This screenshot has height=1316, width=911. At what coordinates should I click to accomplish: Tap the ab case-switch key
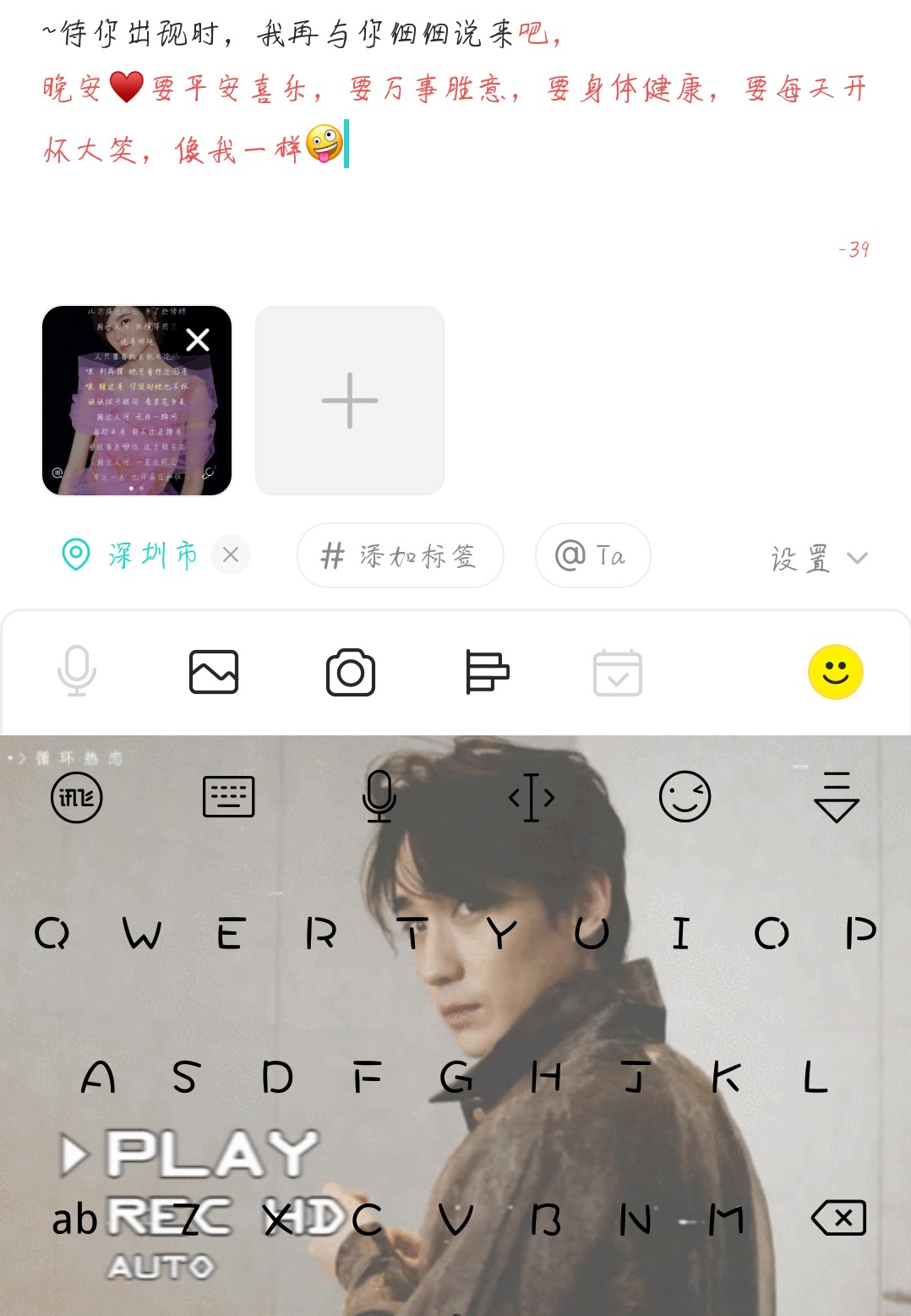pos(74,1220)
